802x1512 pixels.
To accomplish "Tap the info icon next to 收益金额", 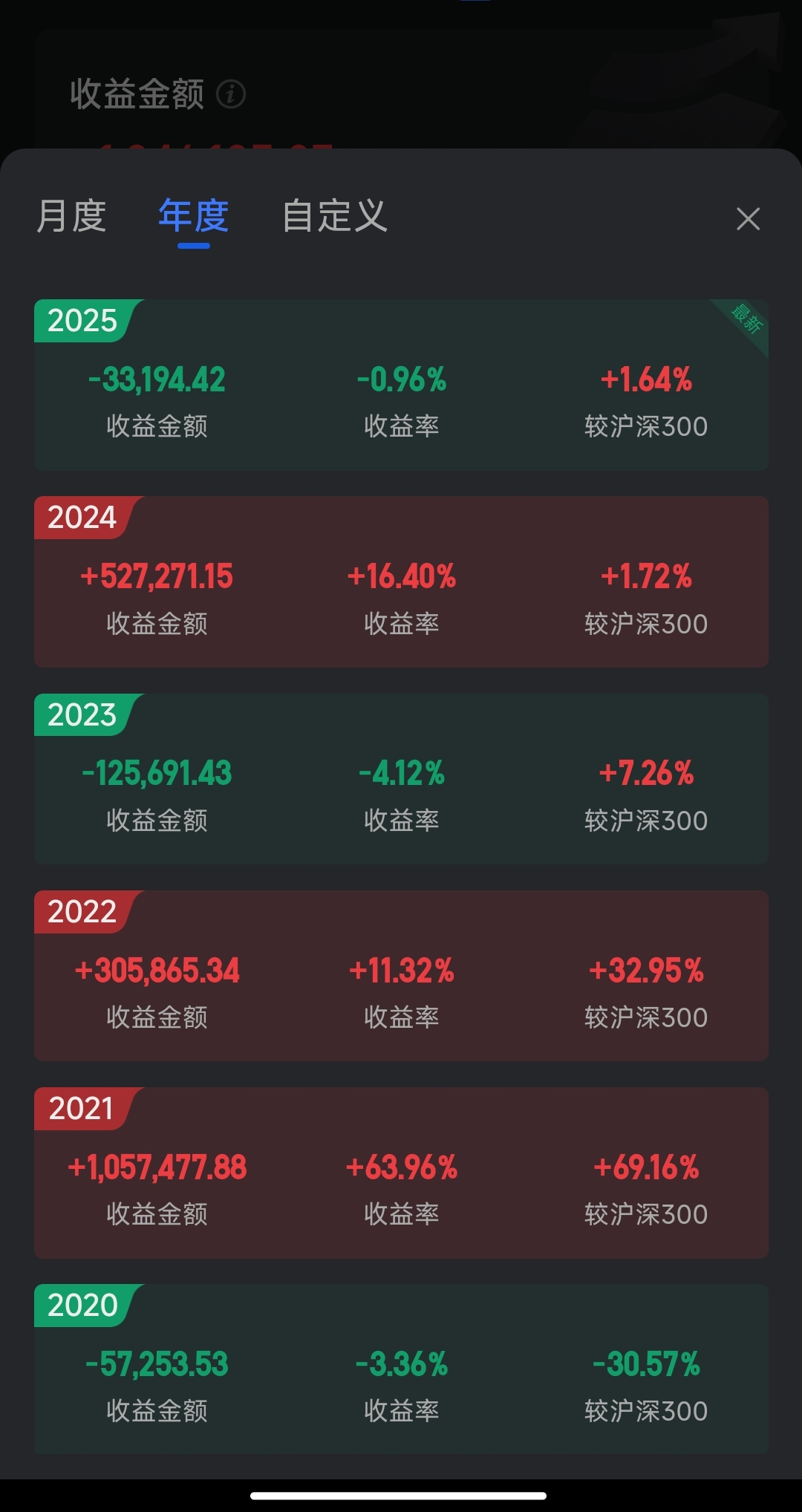I will pyautogui.click(x=231, y=94).
